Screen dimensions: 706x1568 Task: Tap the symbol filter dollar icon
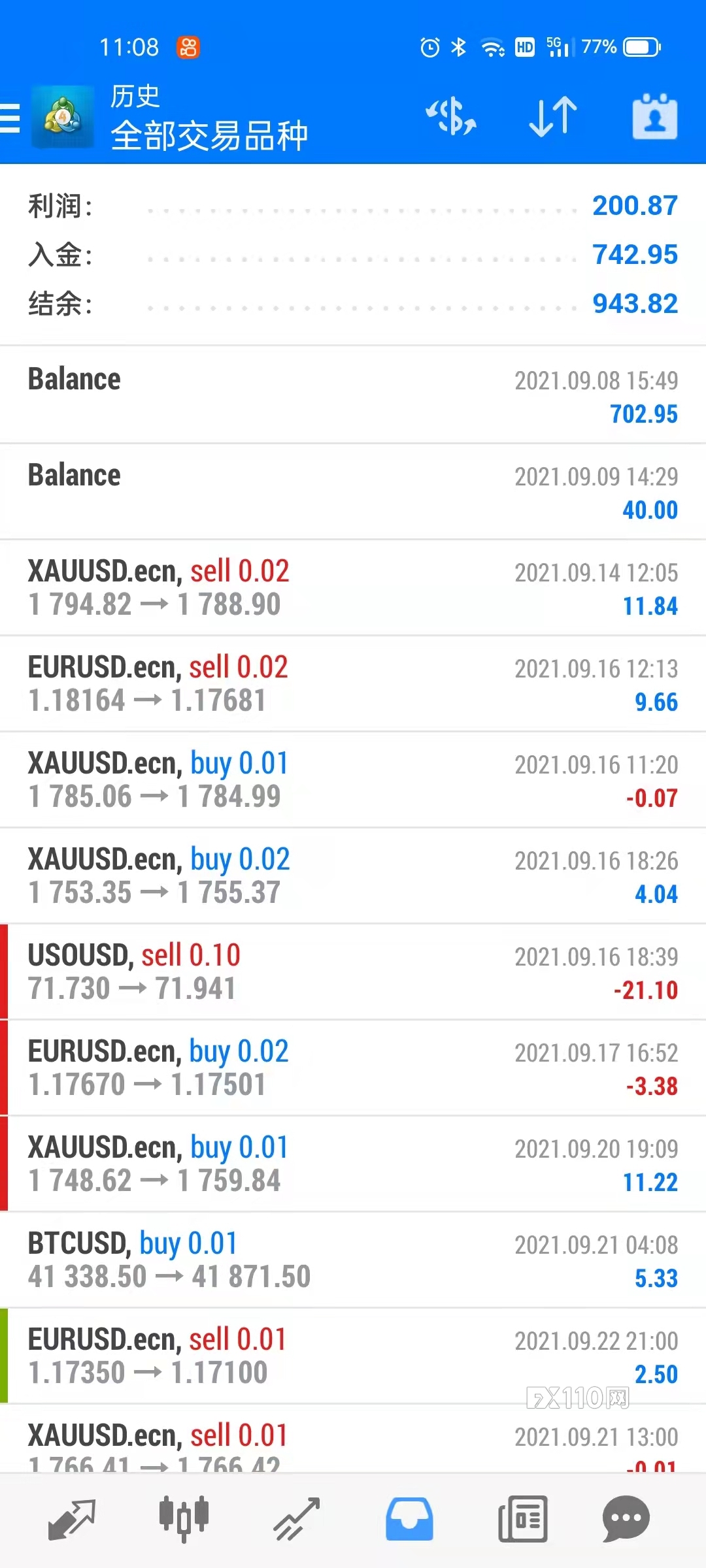coord(451,117)
